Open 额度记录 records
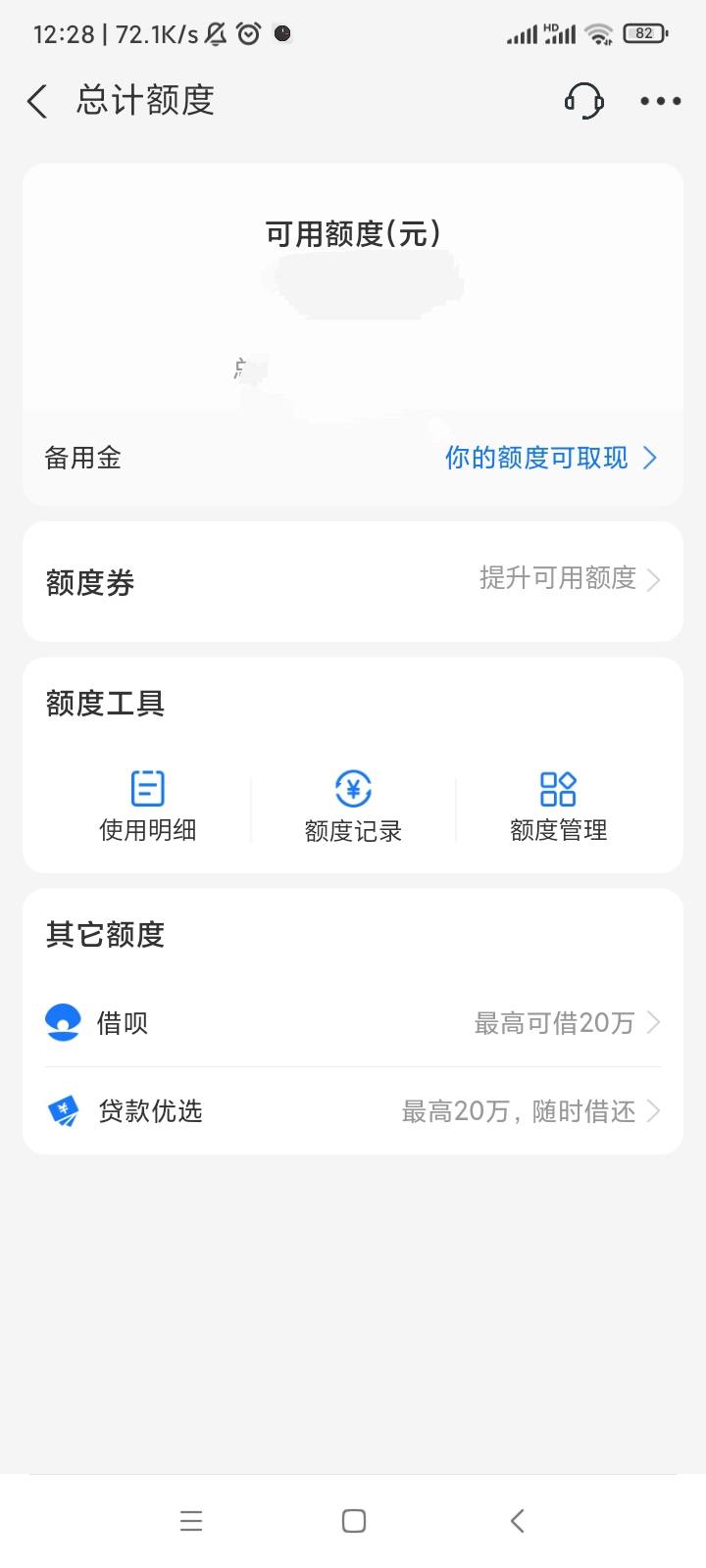The width and height of the screenshot is (706, 1568). click(353, 807)
